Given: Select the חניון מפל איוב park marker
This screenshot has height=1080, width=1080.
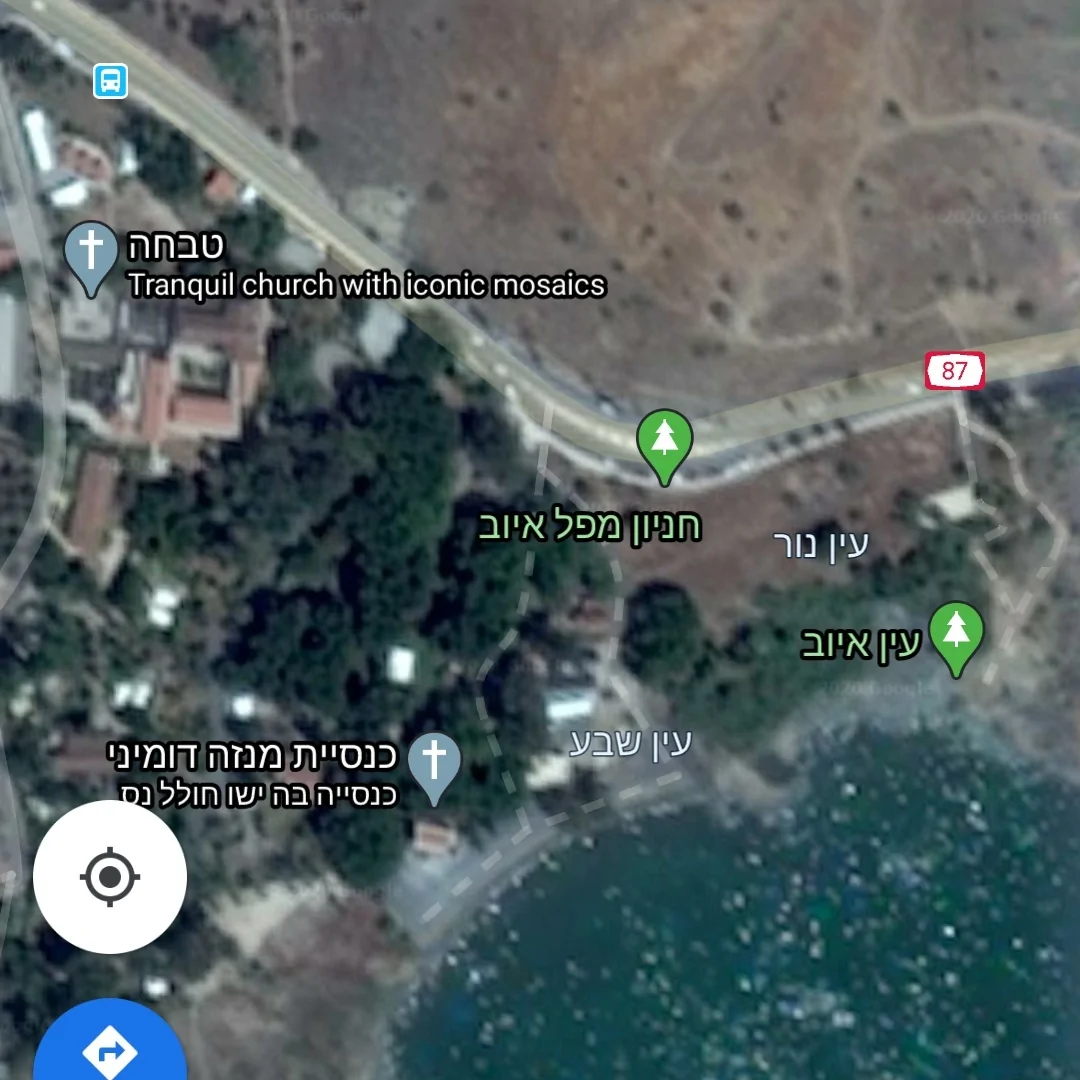Looking at the screenshot, I should [x=665, y=442].
